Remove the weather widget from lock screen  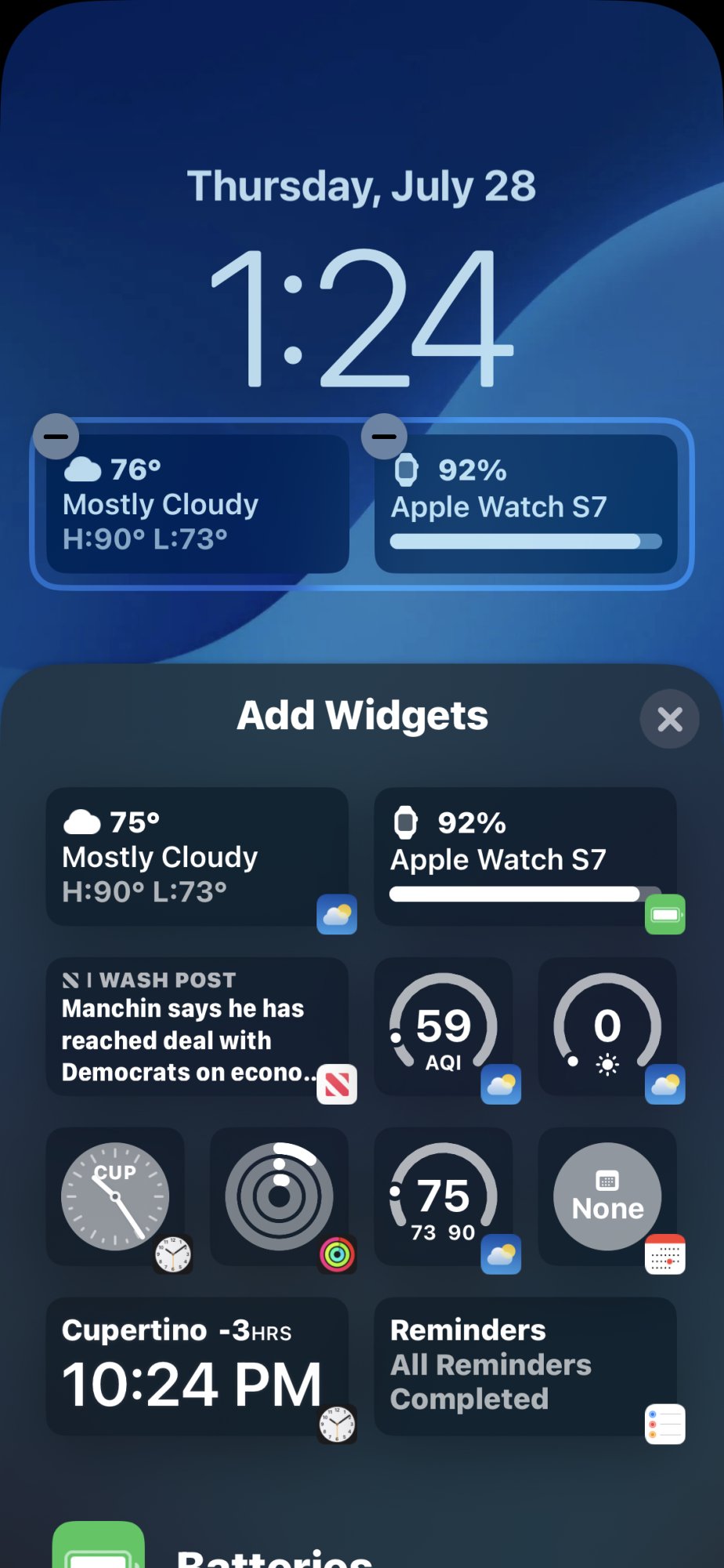(x=56, y=436)
